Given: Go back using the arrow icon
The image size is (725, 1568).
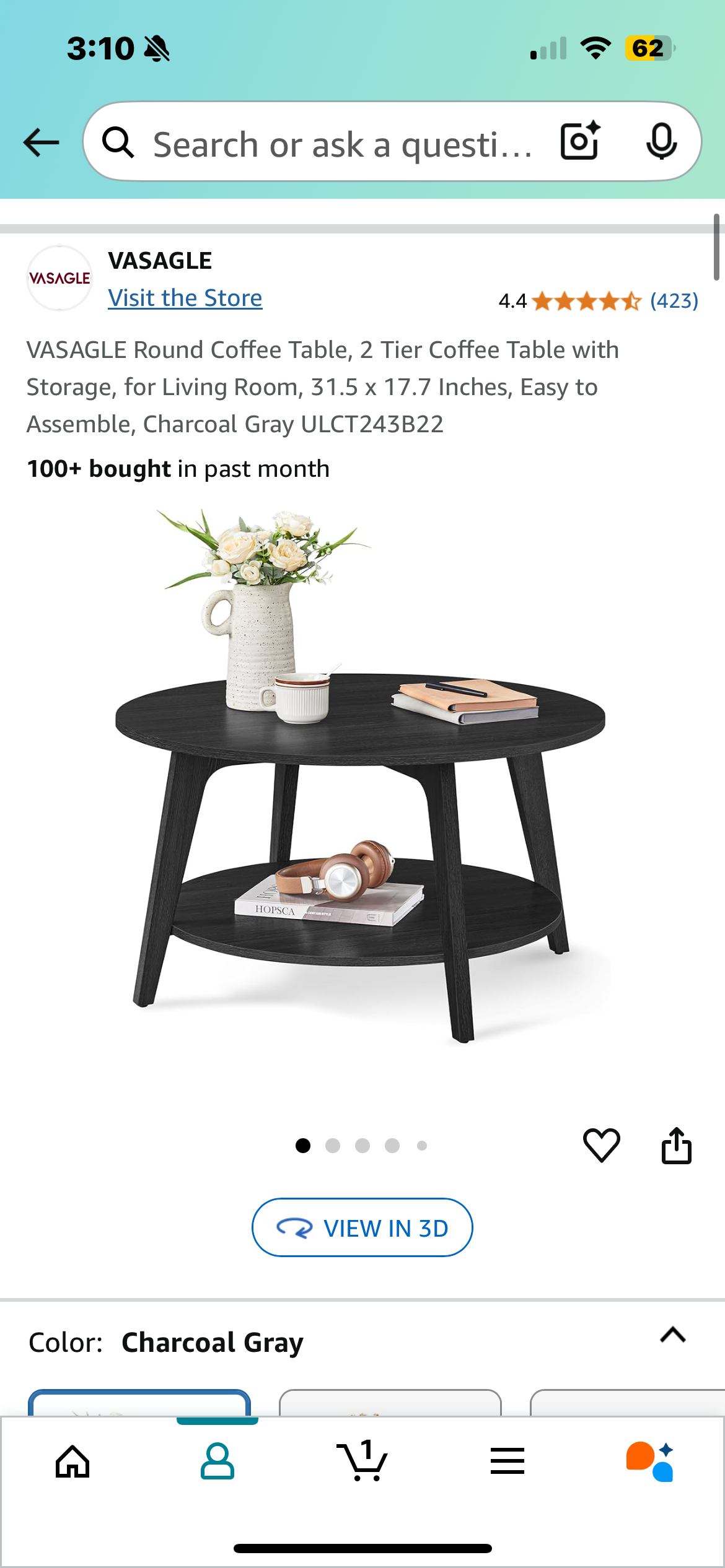Looking at the screenshot, I should tap(41, 142).
